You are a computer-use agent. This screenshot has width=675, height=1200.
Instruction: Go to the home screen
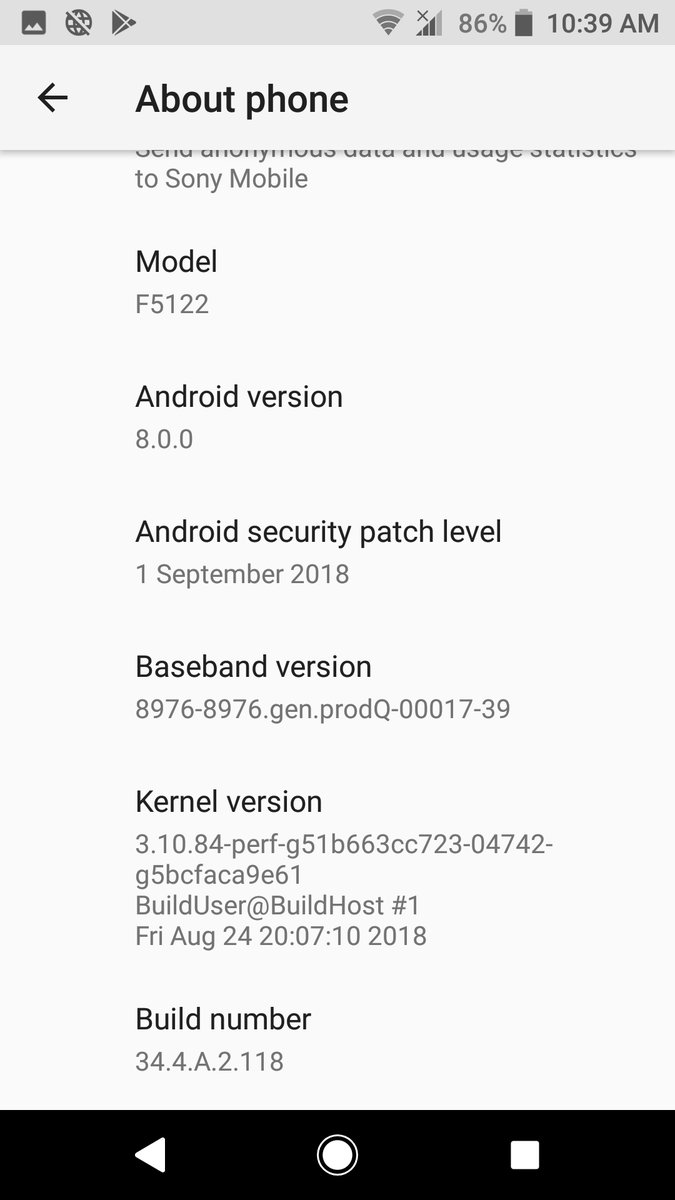pos(337,1155)
